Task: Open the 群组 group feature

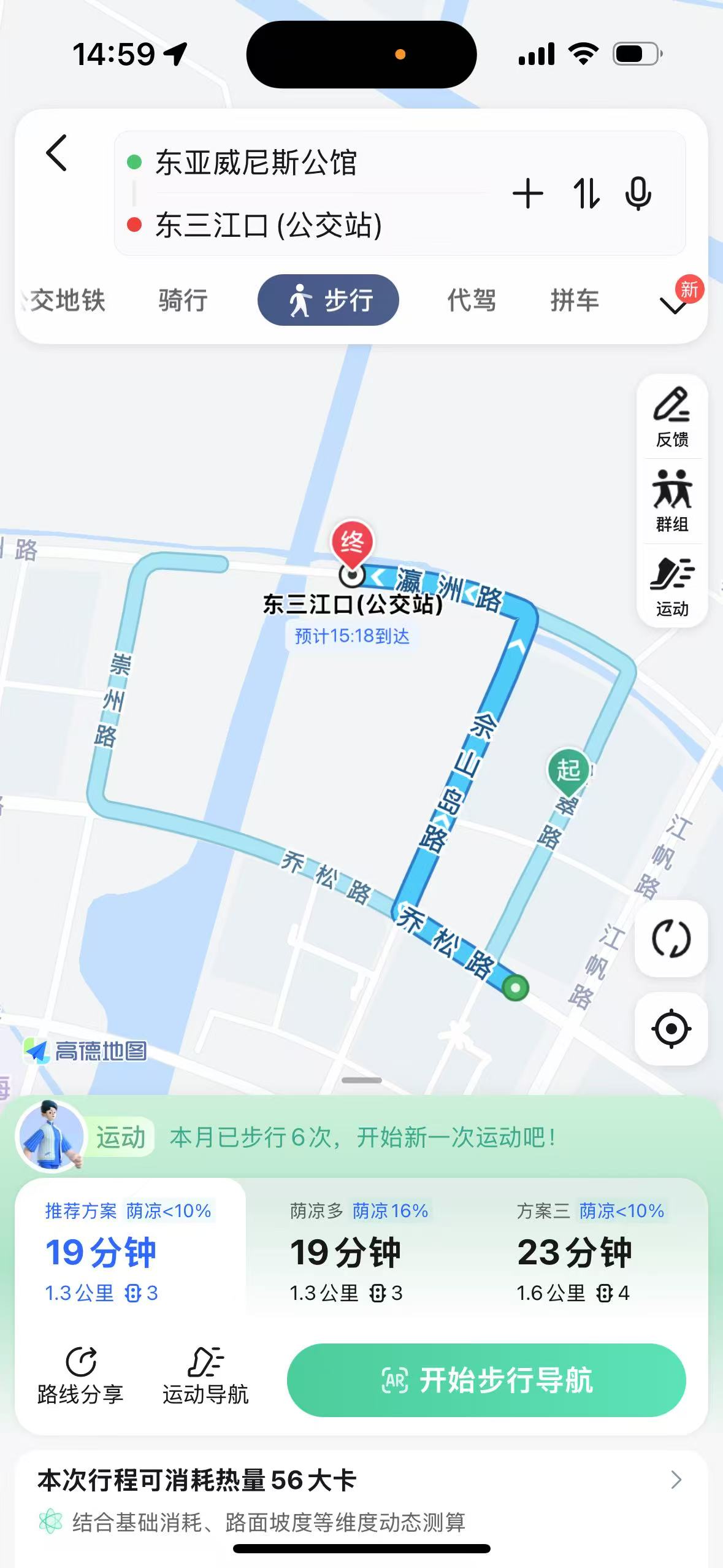Action: click(672, 501)
